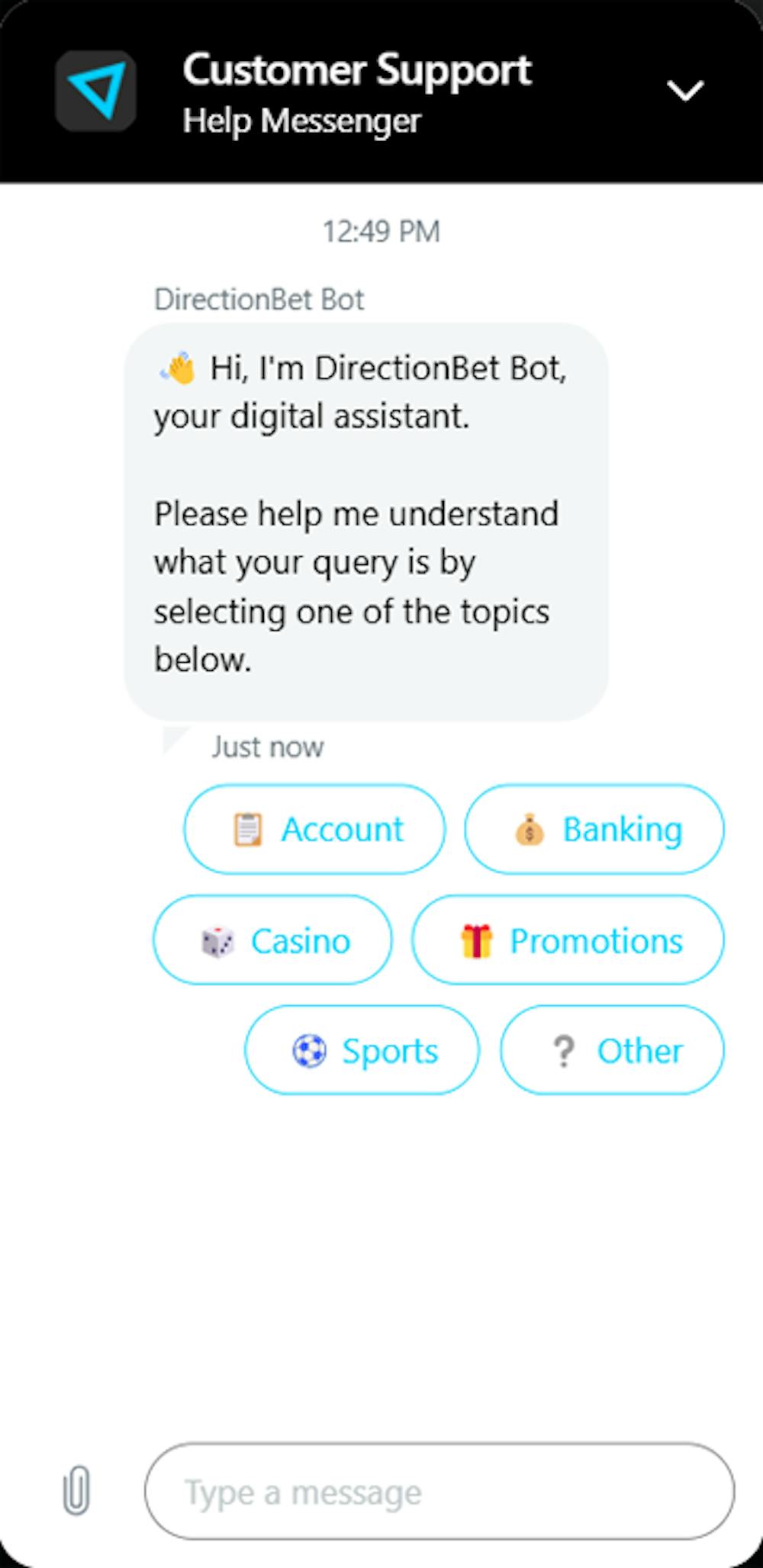Minimize the chat with the down chevron
The height and width of the screenshot is (1568, 763).
[x=684, y=91]
